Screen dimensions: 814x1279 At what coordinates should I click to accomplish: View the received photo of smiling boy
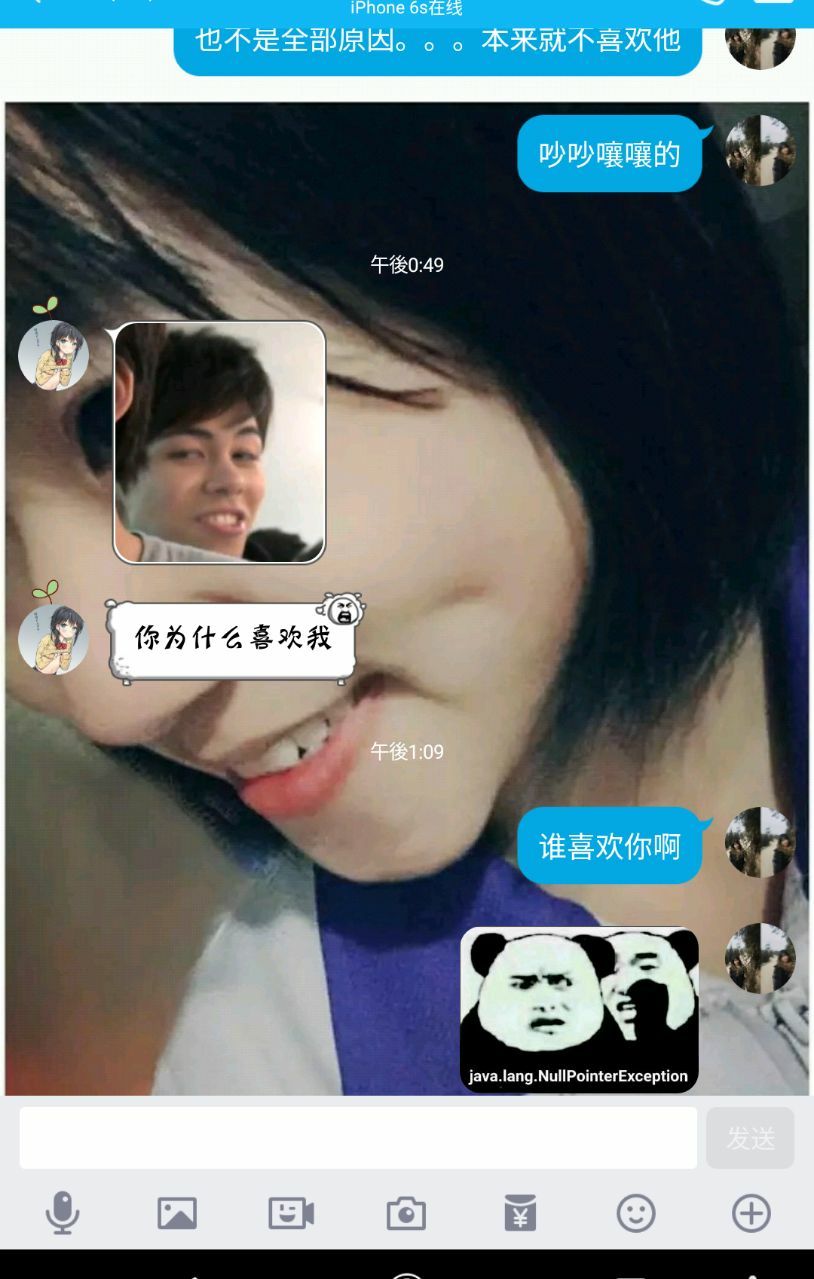[220, 442]
